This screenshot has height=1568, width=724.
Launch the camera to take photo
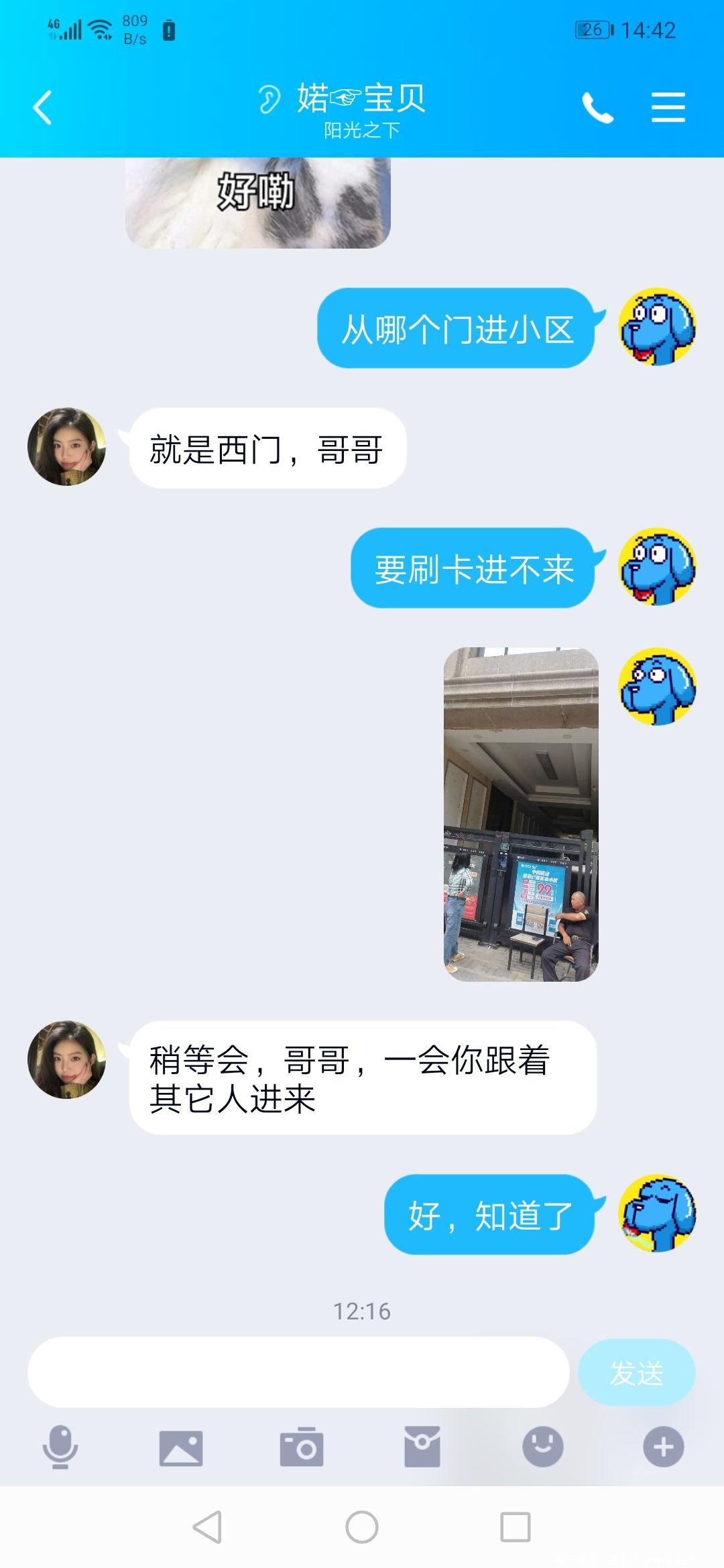(301, 1447)
